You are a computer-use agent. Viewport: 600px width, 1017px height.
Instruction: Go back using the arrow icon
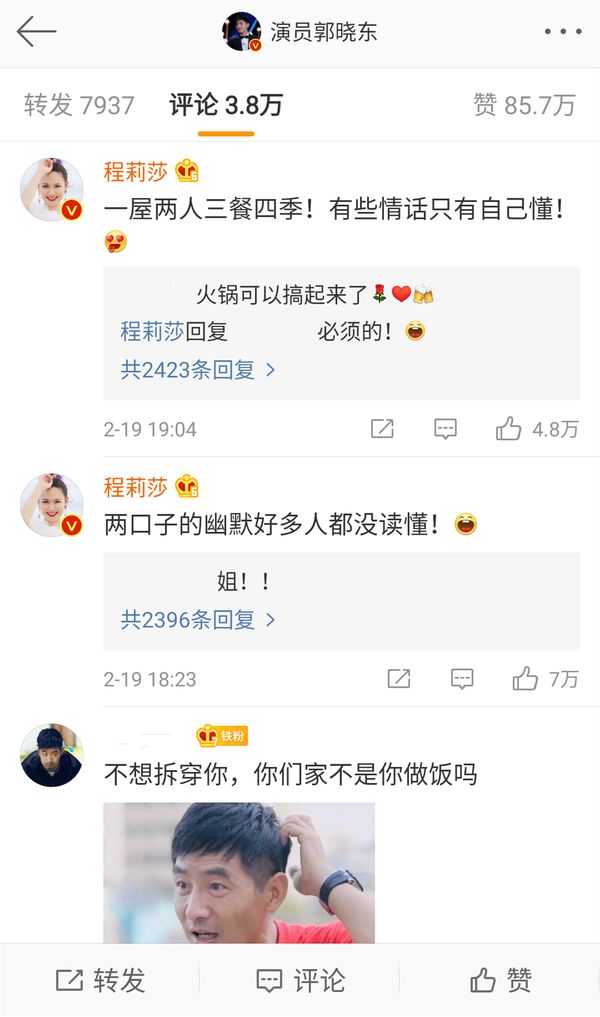point(36,32)
